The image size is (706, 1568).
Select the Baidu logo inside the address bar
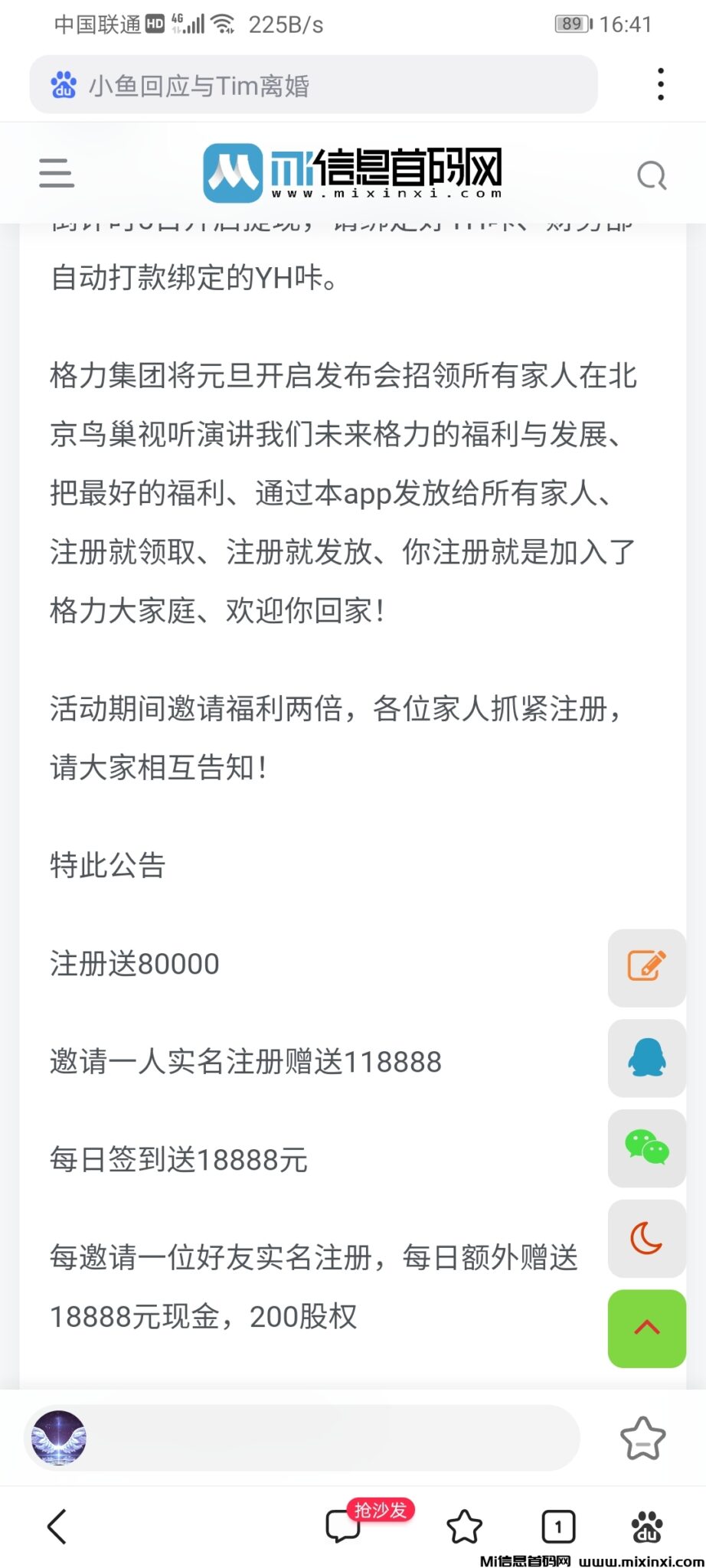pos(65,85)
